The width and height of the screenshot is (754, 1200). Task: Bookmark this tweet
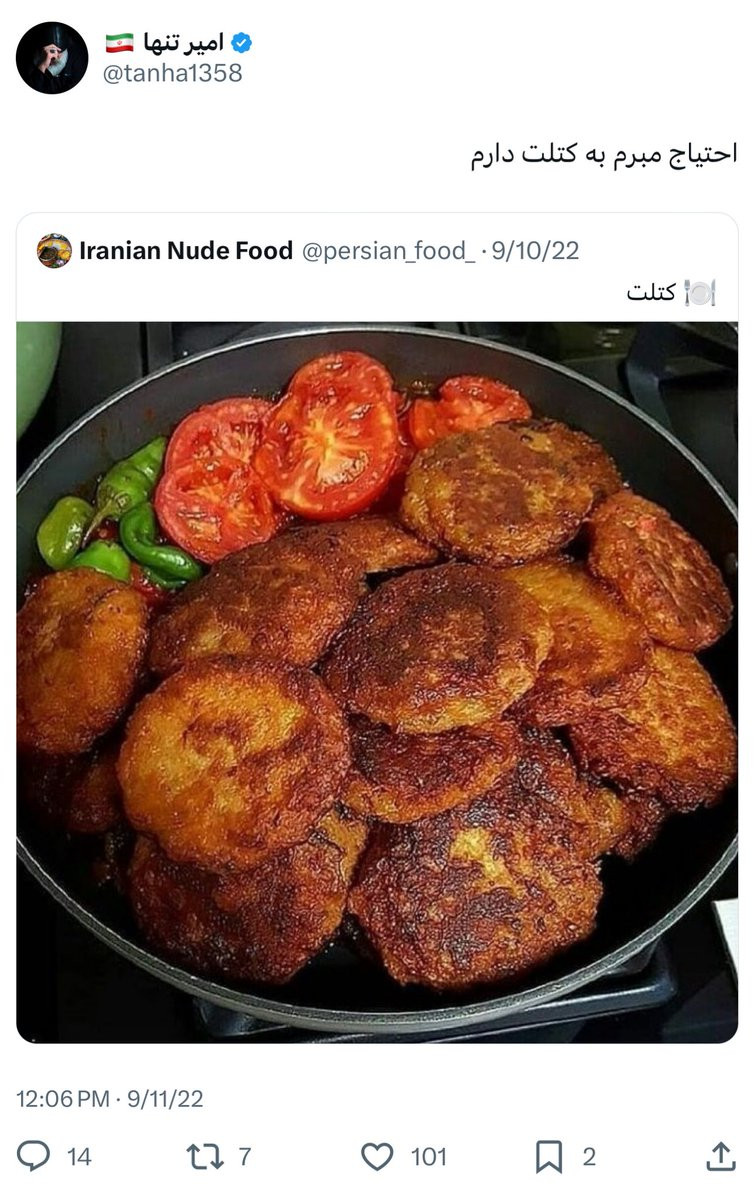548,1157
